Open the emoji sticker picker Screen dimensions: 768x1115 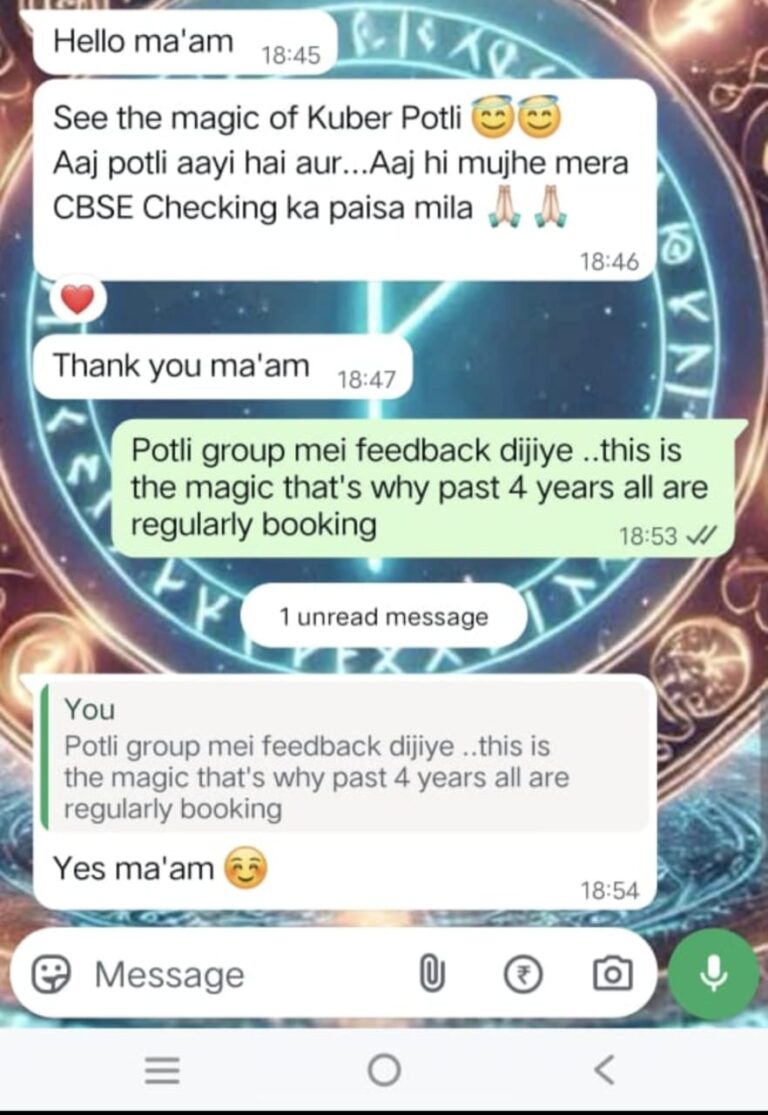[51, 974]
